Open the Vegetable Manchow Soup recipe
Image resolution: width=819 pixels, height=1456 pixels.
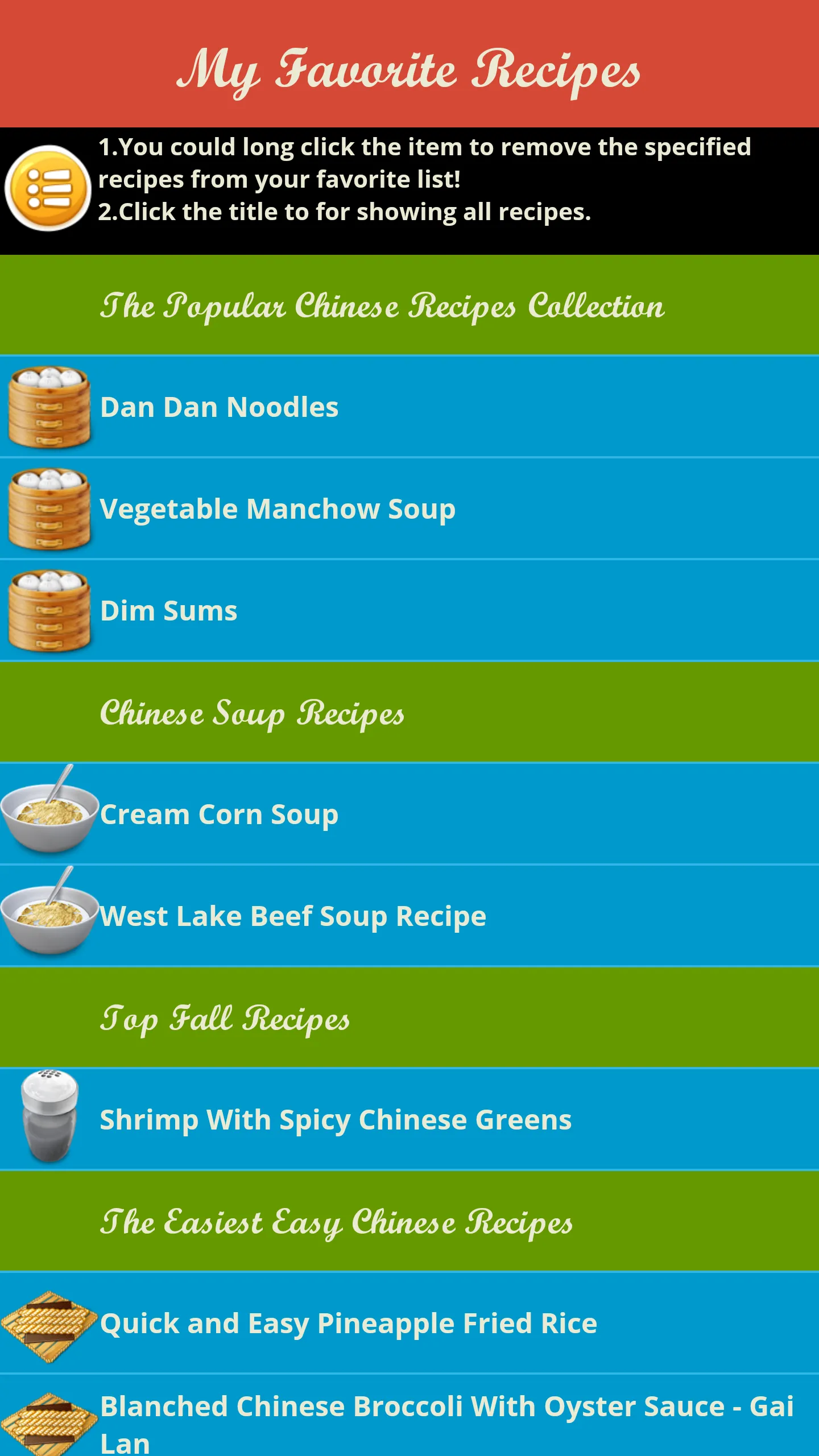pos(409,509)
